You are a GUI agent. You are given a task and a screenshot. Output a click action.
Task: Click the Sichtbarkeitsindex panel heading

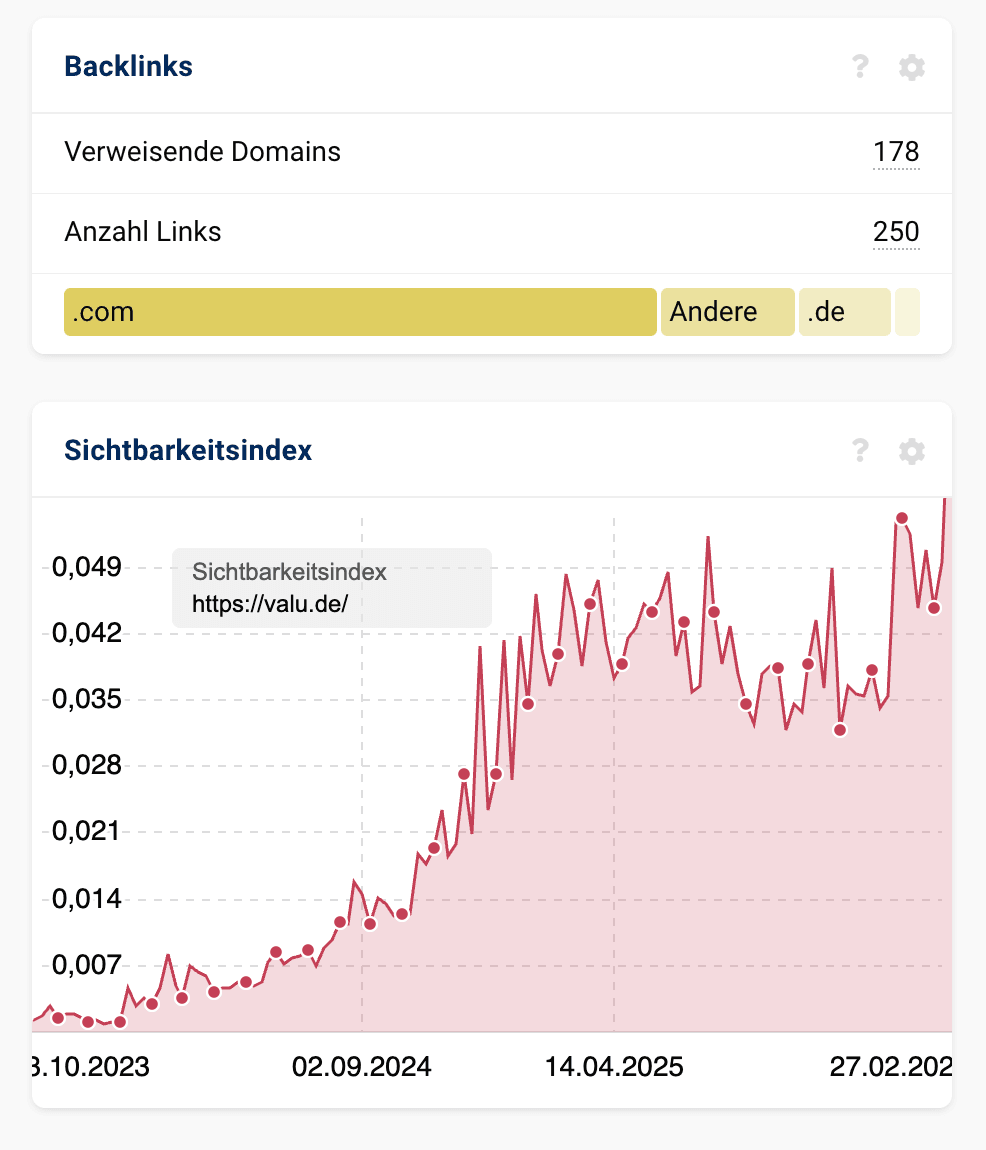(187, 451)
